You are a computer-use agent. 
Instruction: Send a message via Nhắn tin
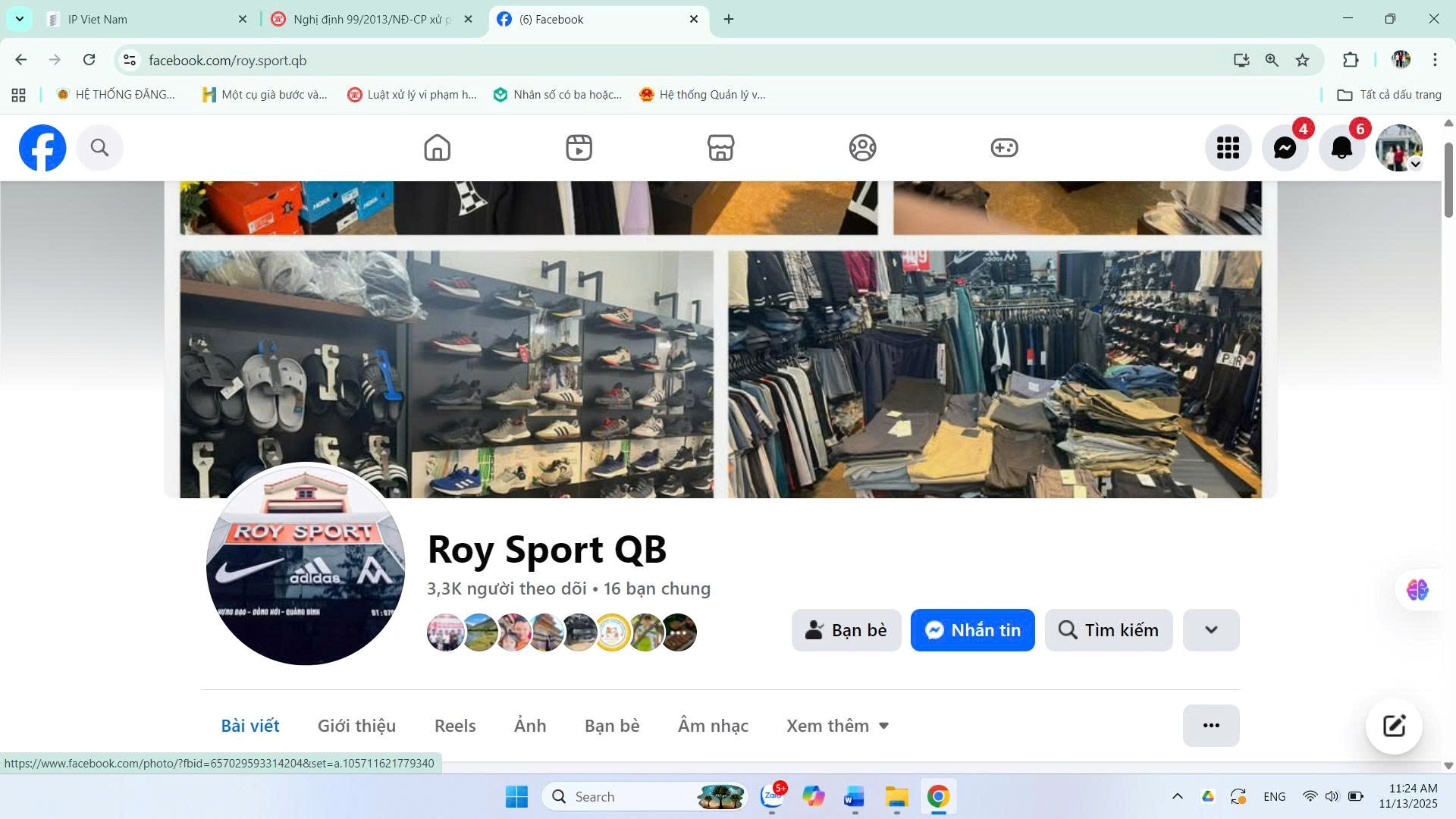click(972, 630)
